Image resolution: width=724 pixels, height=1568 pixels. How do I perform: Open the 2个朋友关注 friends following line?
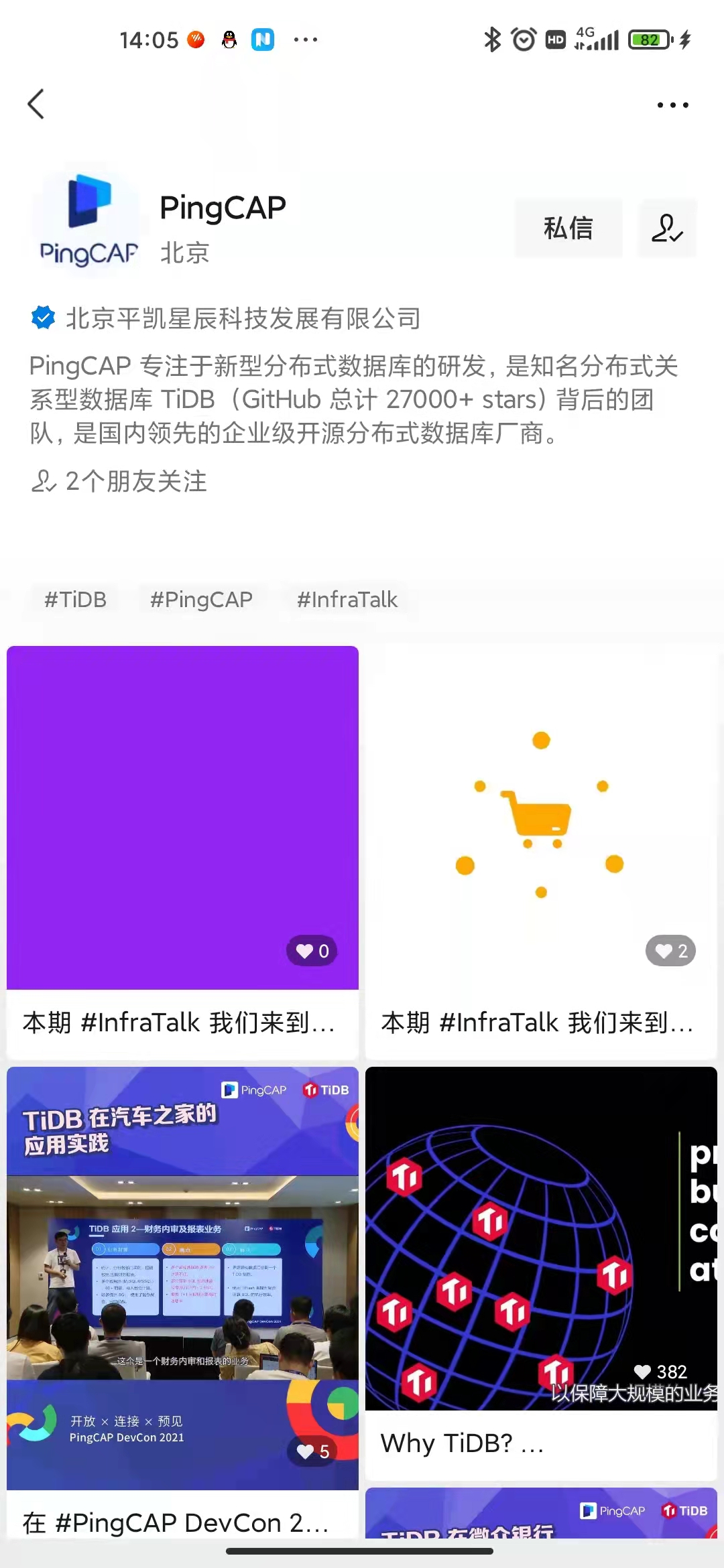[121, 481]
